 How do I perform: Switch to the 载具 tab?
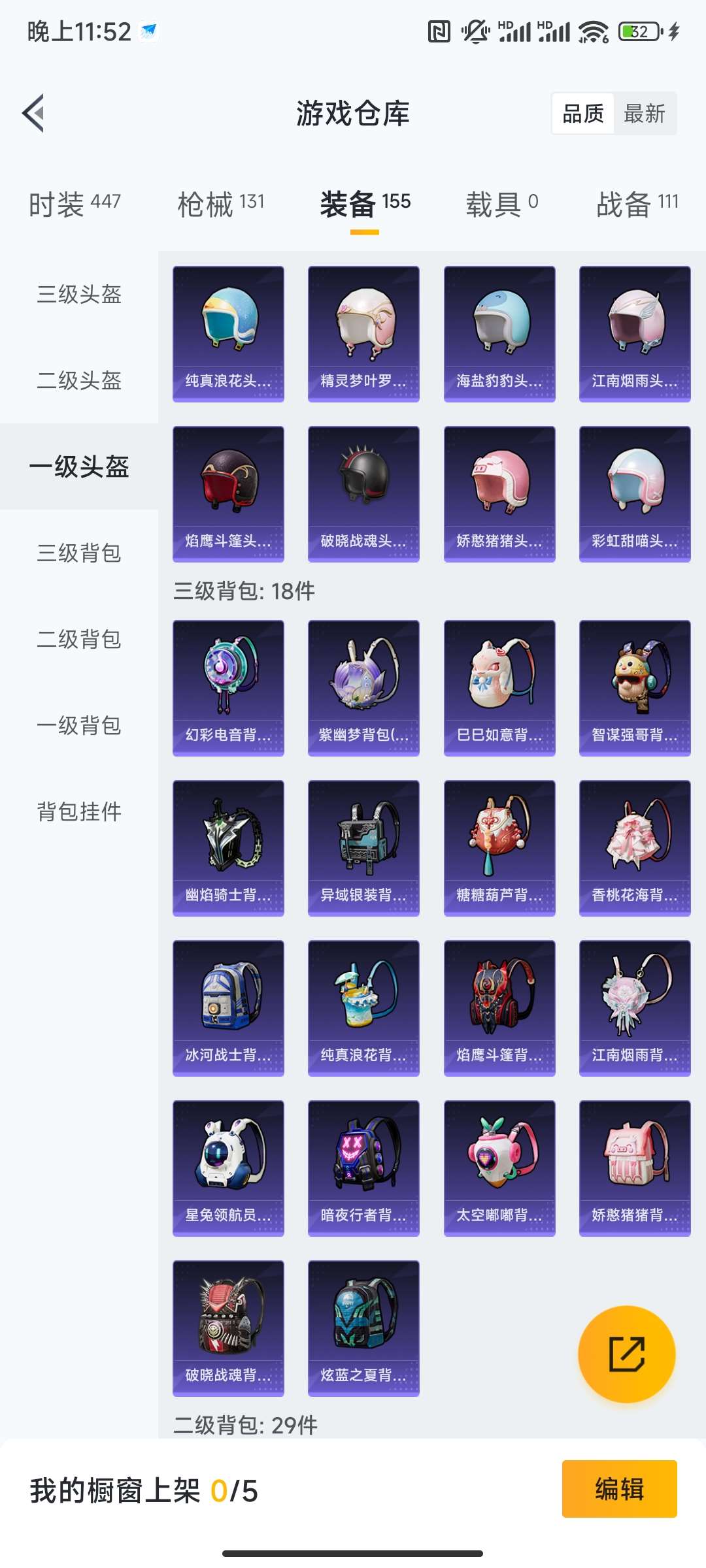[501, 204]
